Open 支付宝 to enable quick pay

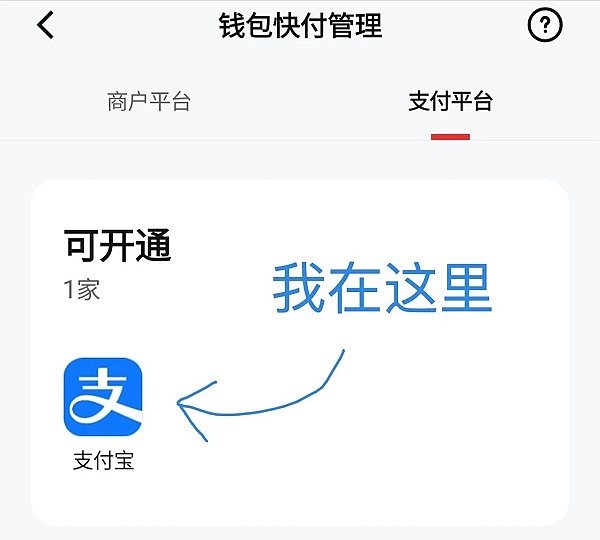[x=103, y=398]
